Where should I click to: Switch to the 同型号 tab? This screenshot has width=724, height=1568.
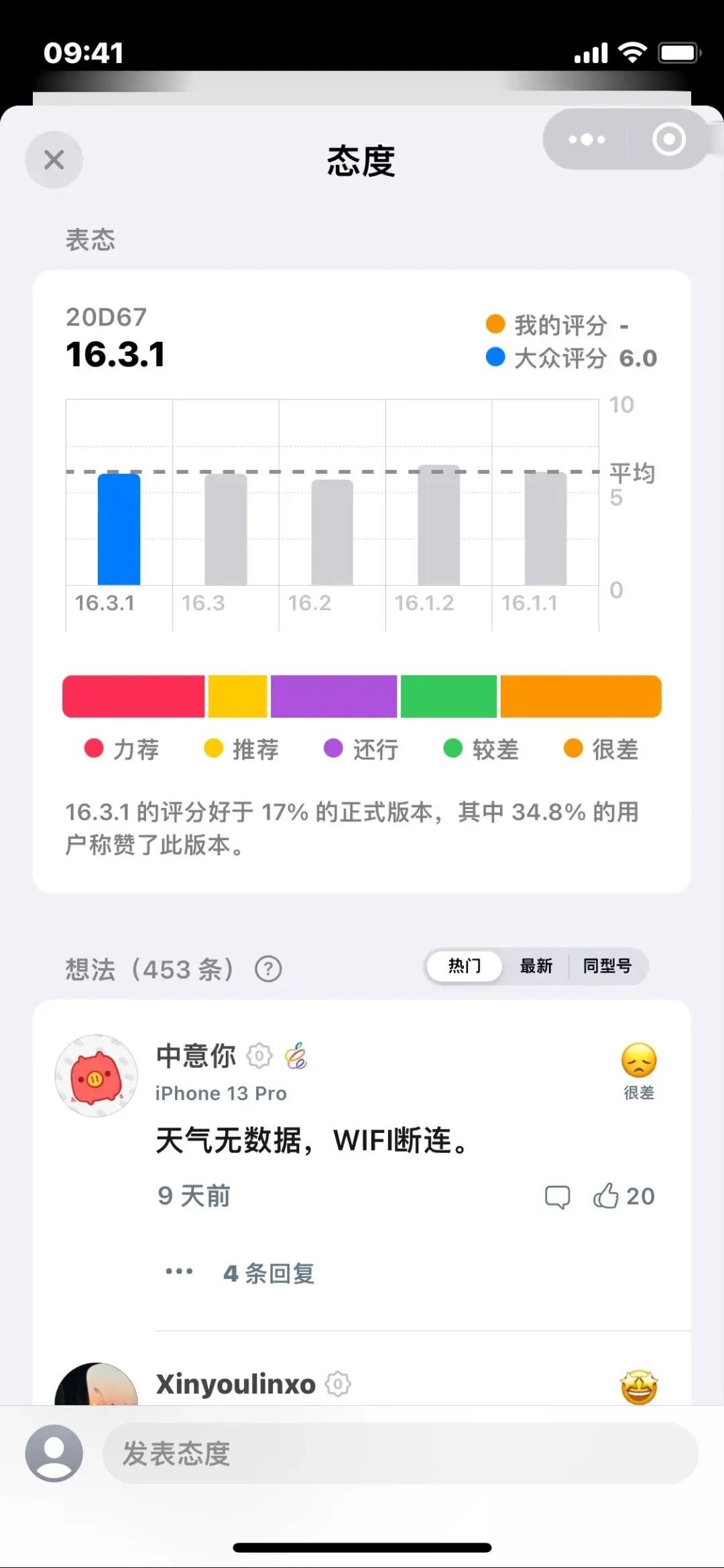pos(607,966)
